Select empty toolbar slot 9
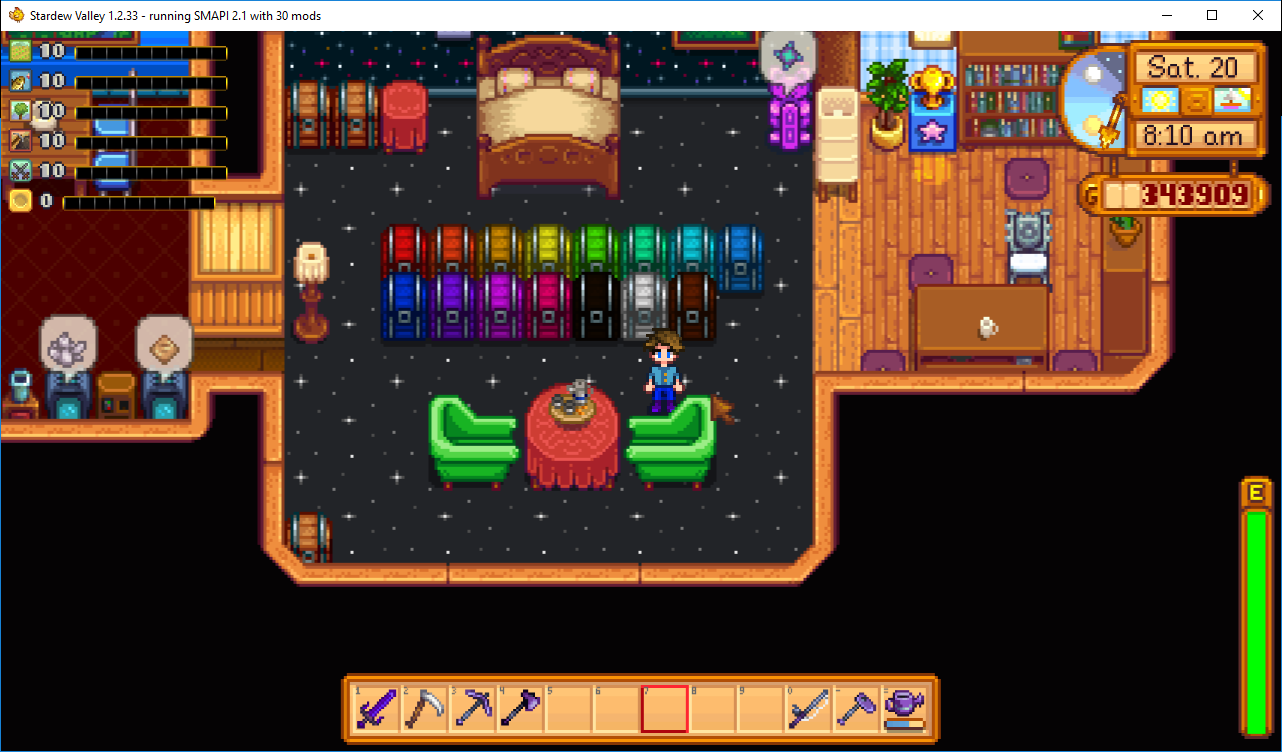 (x=760, y=709)
